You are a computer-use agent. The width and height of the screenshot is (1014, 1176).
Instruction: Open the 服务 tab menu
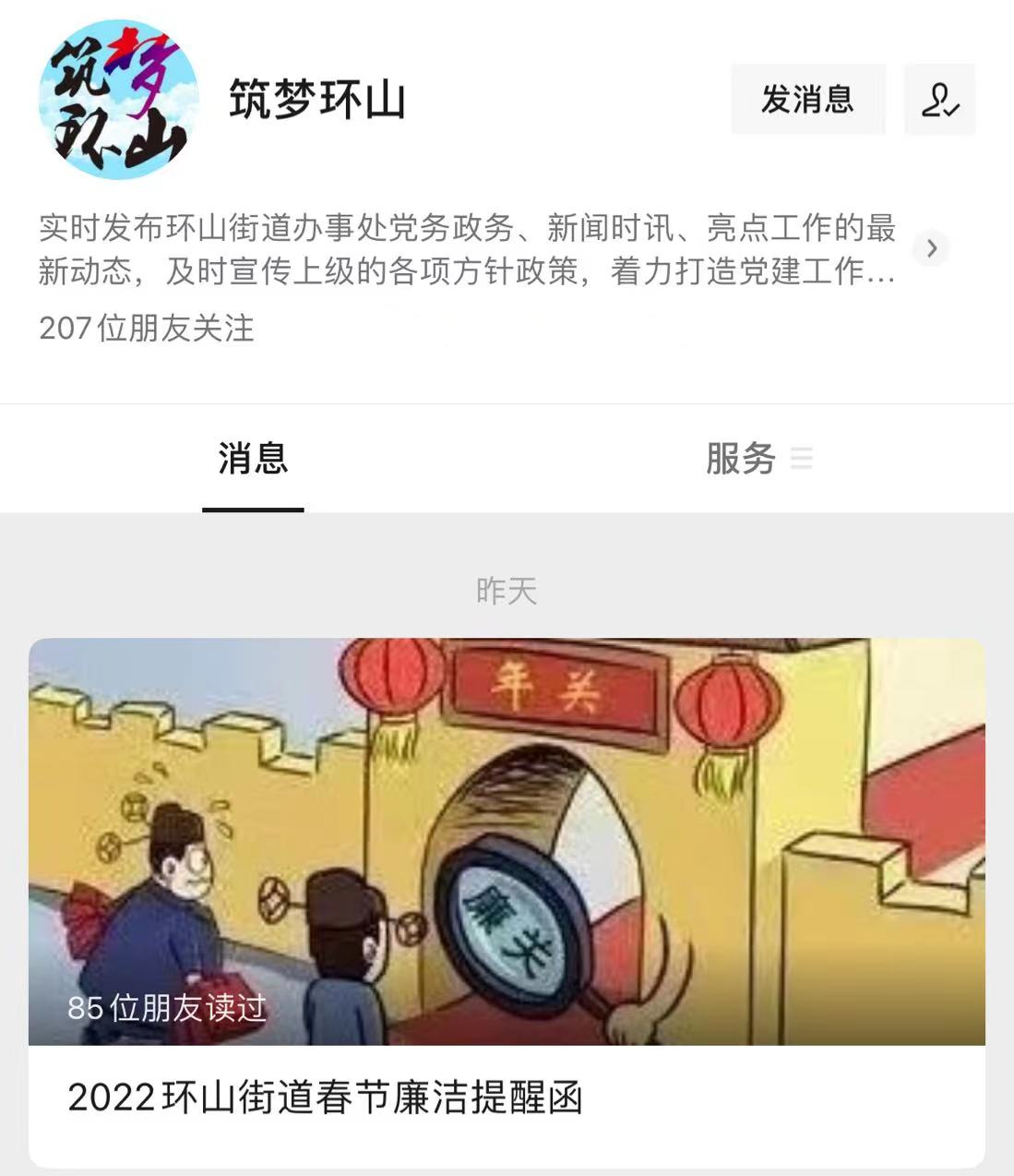coord(758,459)
